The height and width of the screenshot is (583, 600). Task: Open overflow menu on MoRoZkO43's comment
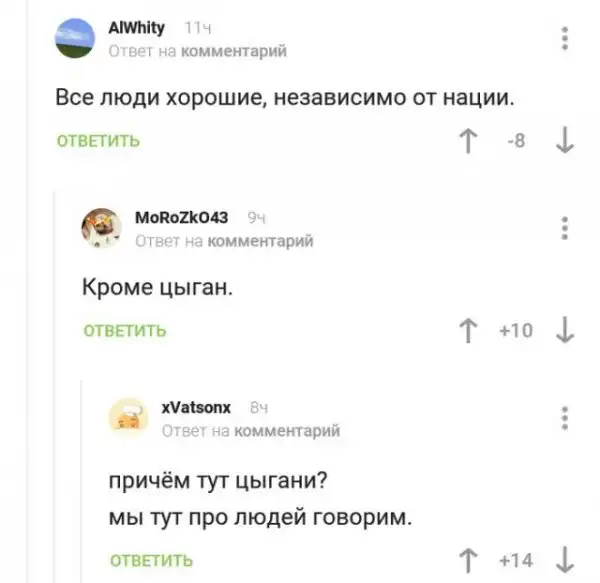pos(565,228)
